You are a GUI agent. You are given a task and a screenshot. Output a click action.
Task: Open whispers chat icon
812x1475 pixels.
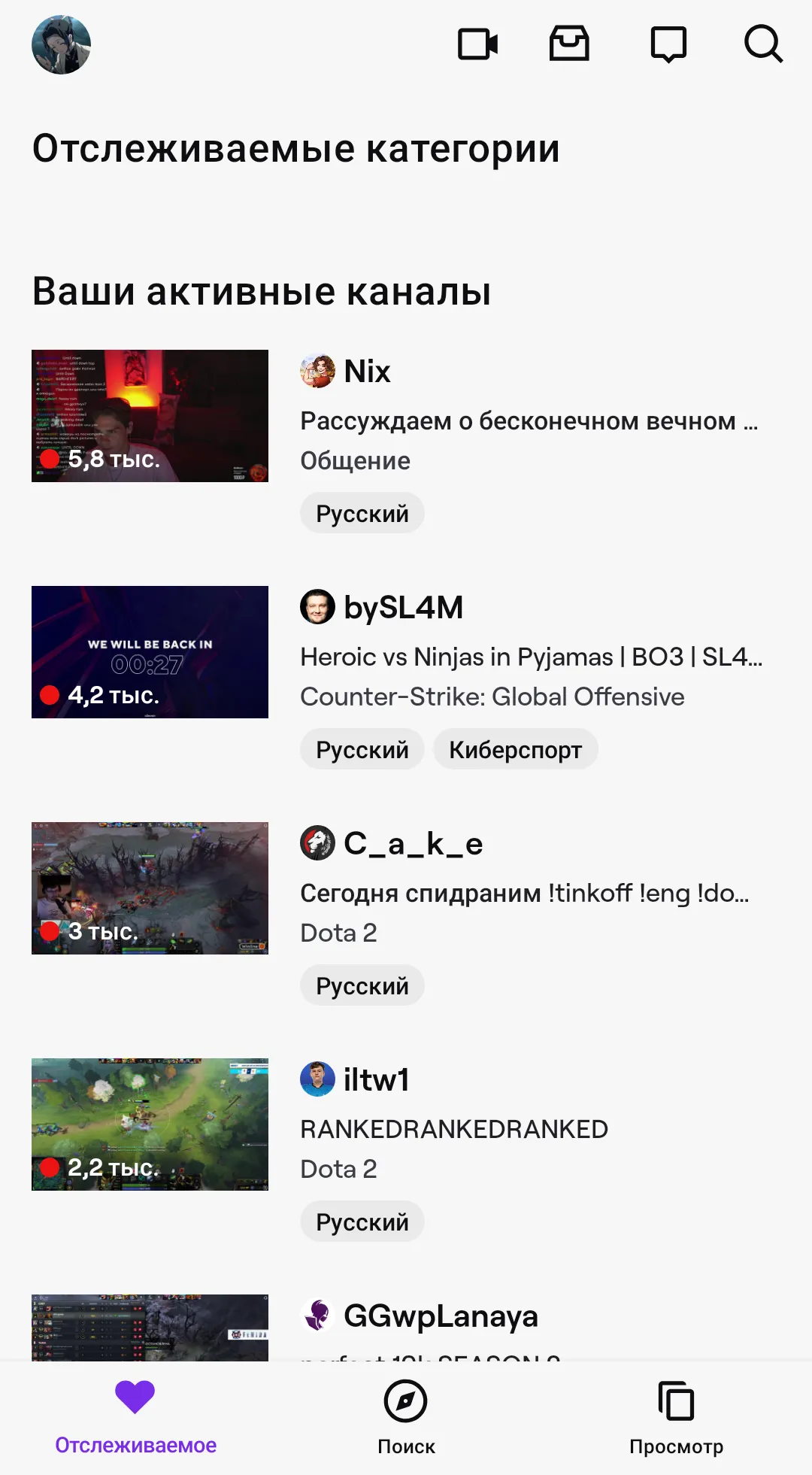point(668,44)
